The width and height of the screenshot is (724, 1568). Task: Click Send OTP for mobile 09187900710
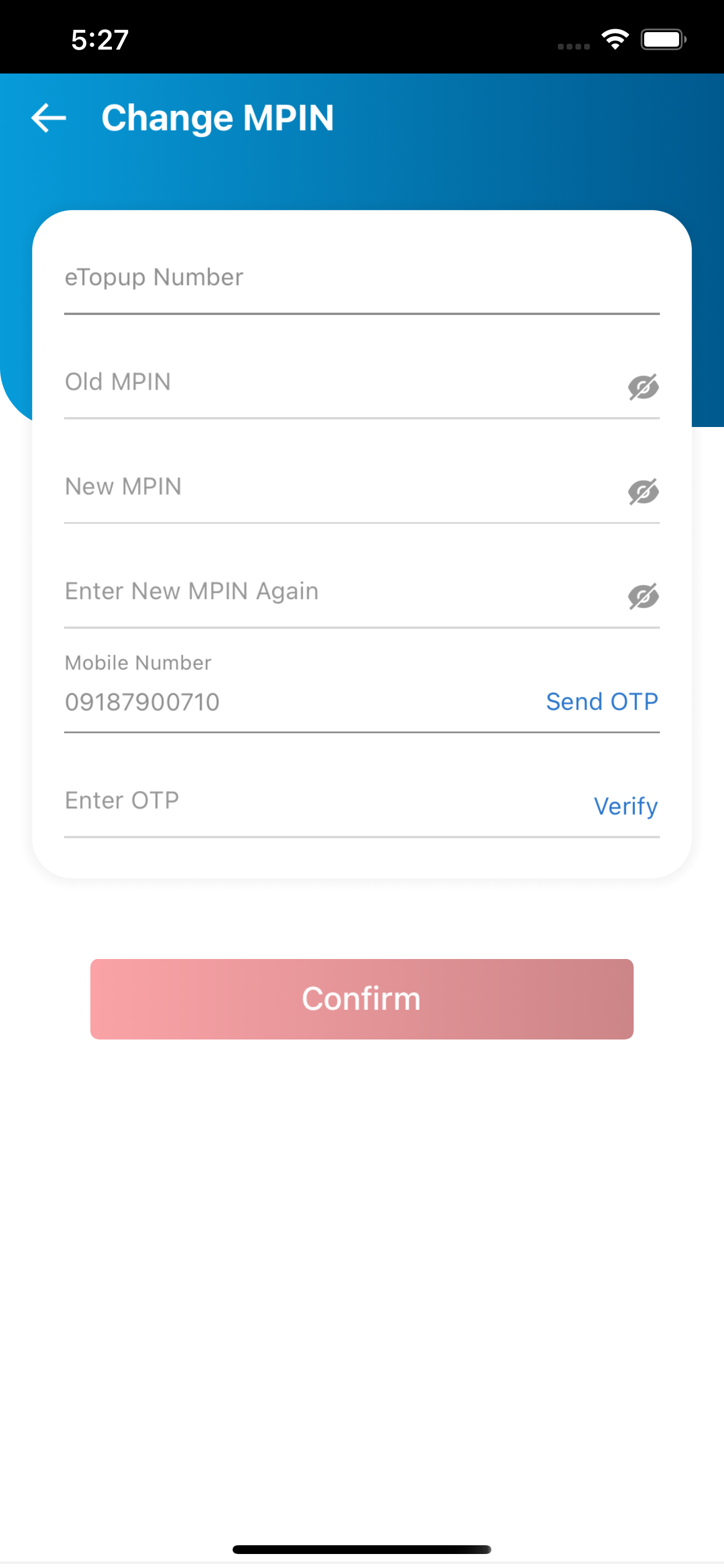pos(602,701)
